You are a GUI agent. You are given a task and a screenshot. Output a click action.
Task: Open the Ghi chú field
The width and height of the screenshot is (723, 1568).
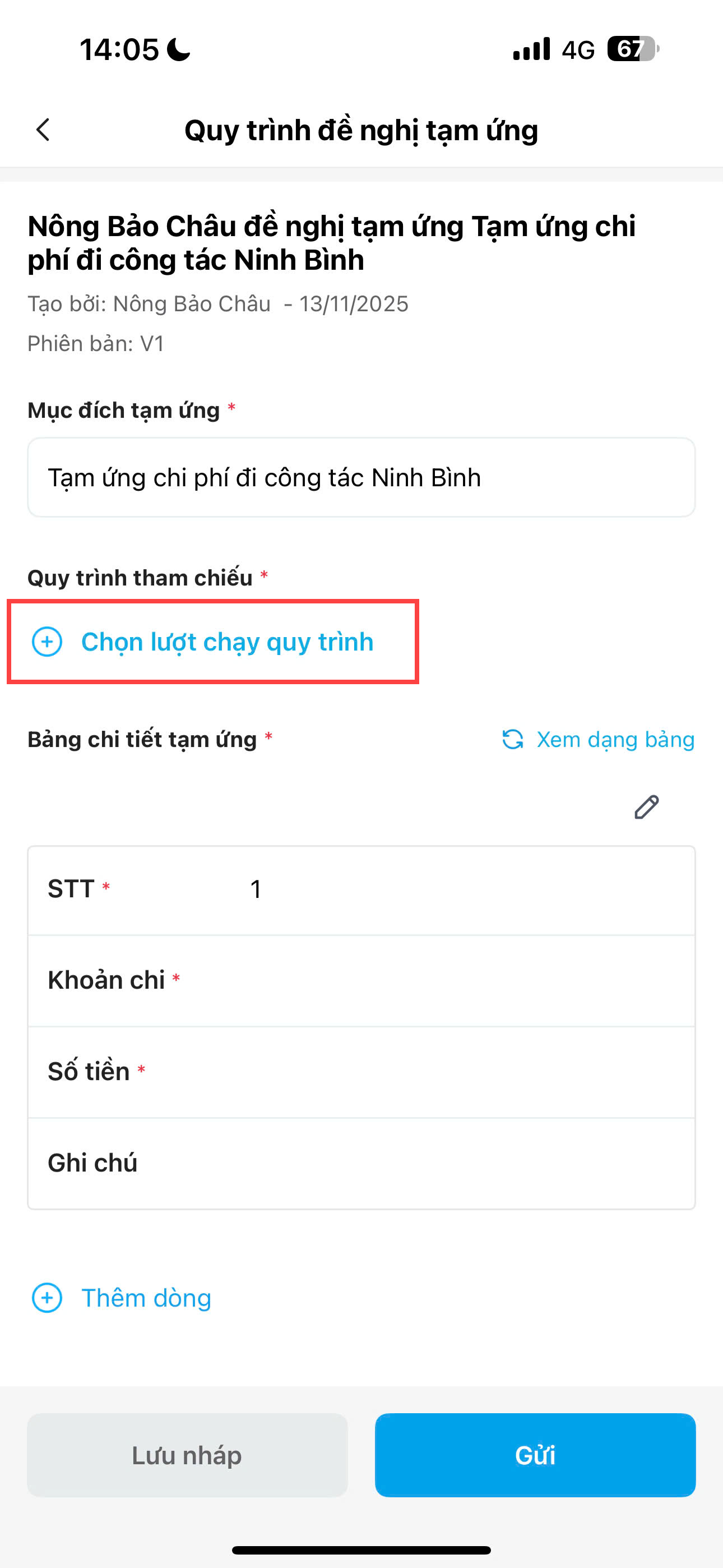(x=426, y=1163)
